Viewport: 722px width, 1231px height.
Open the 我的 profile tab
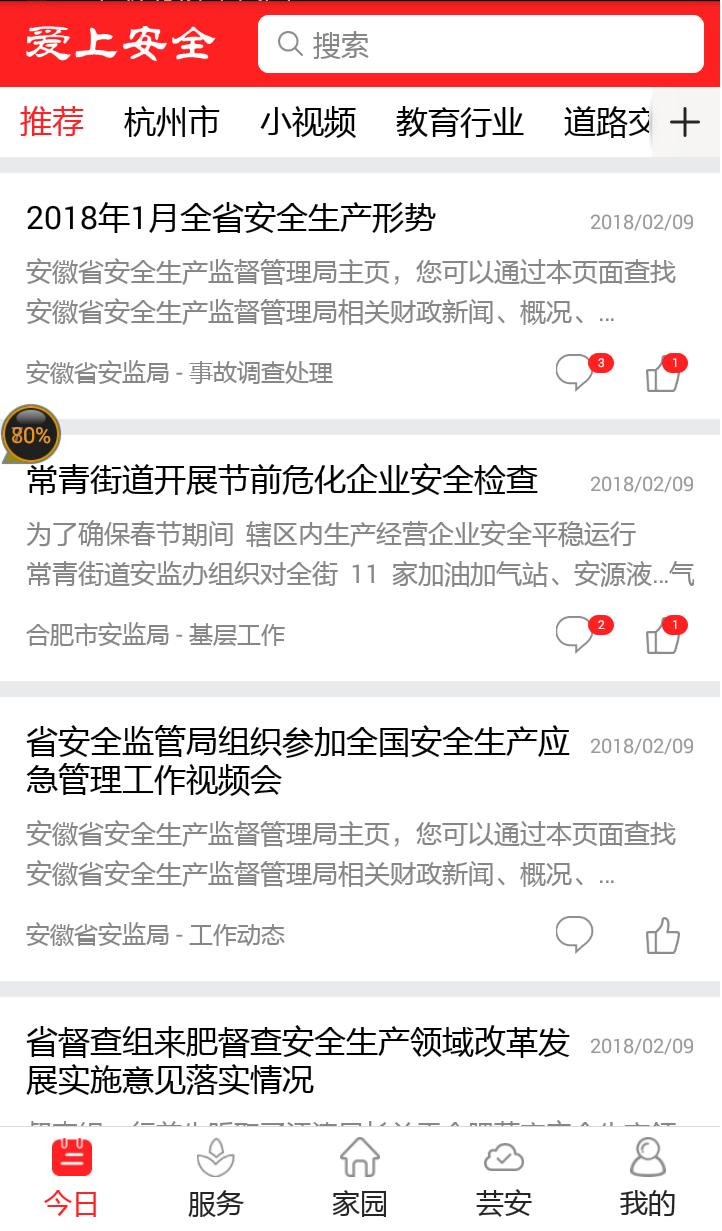[x=648, y=1179]
